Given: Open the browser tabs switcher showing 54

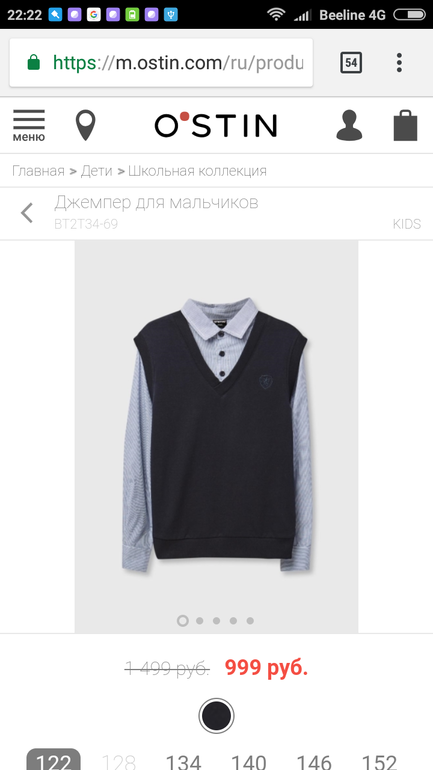Looking at the screenshot, I should 351,63.
